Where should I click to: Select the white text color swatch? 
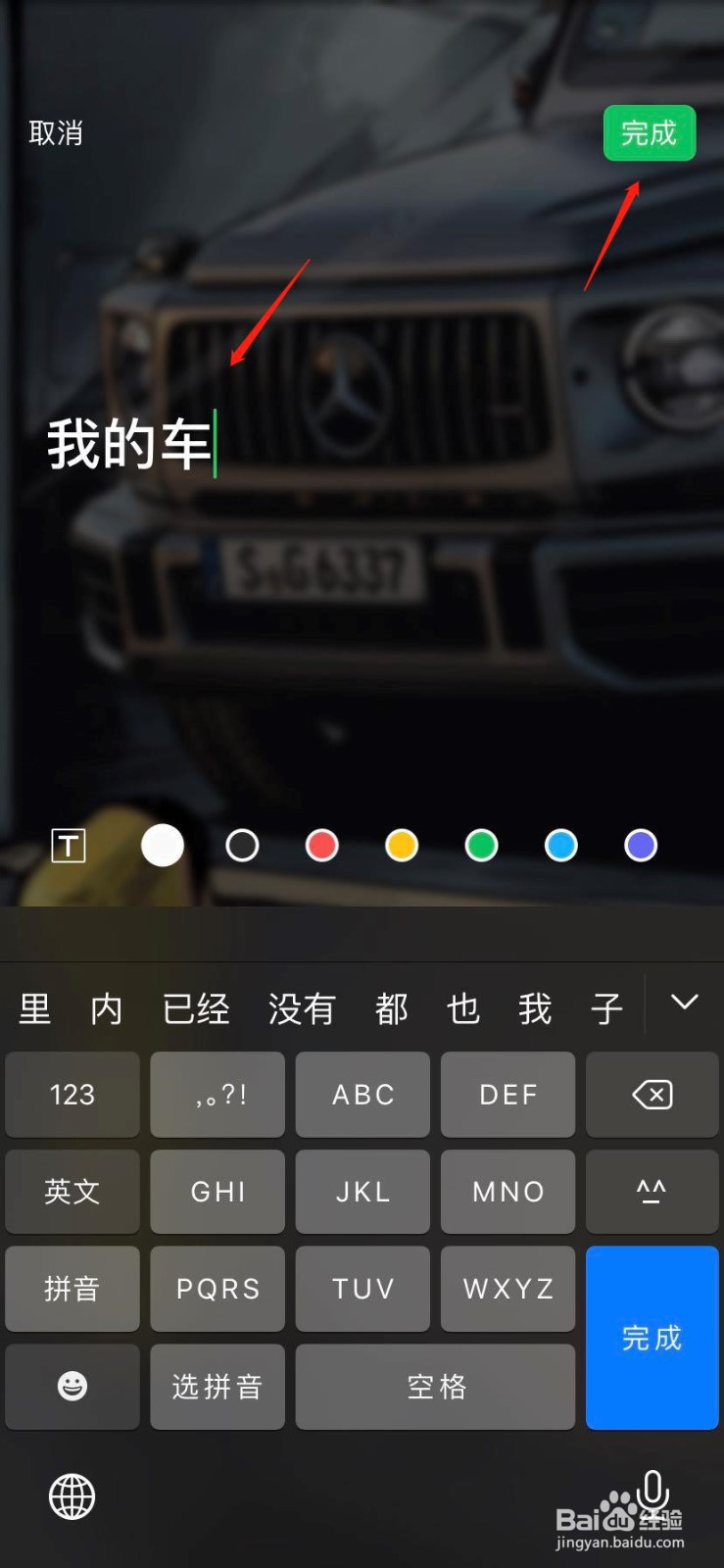163,845
